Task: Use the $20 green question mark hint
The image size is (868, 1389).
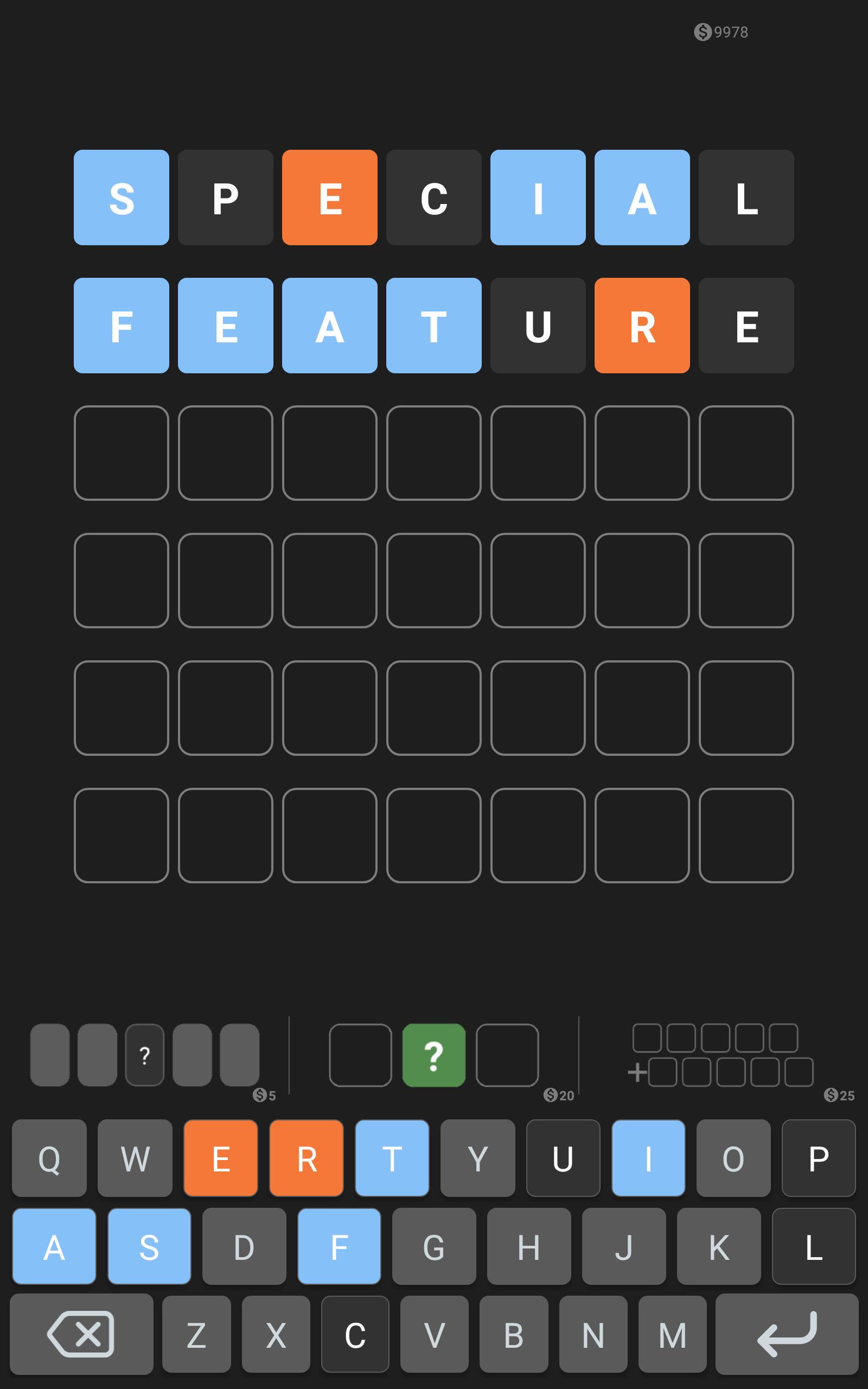Action: tap(433, 1055)
